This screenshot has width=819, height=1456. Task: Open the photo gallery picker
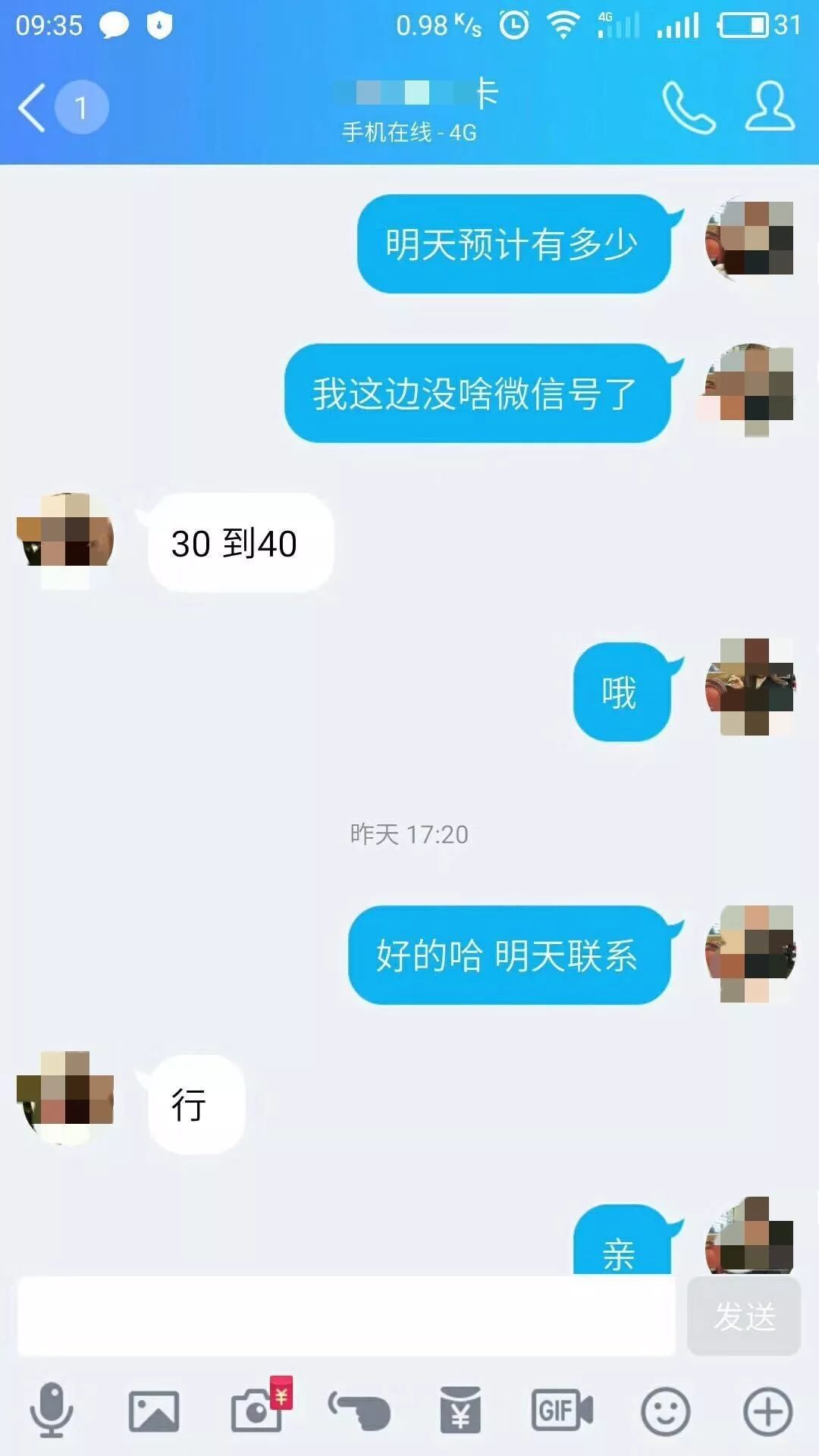point(154,1410)
